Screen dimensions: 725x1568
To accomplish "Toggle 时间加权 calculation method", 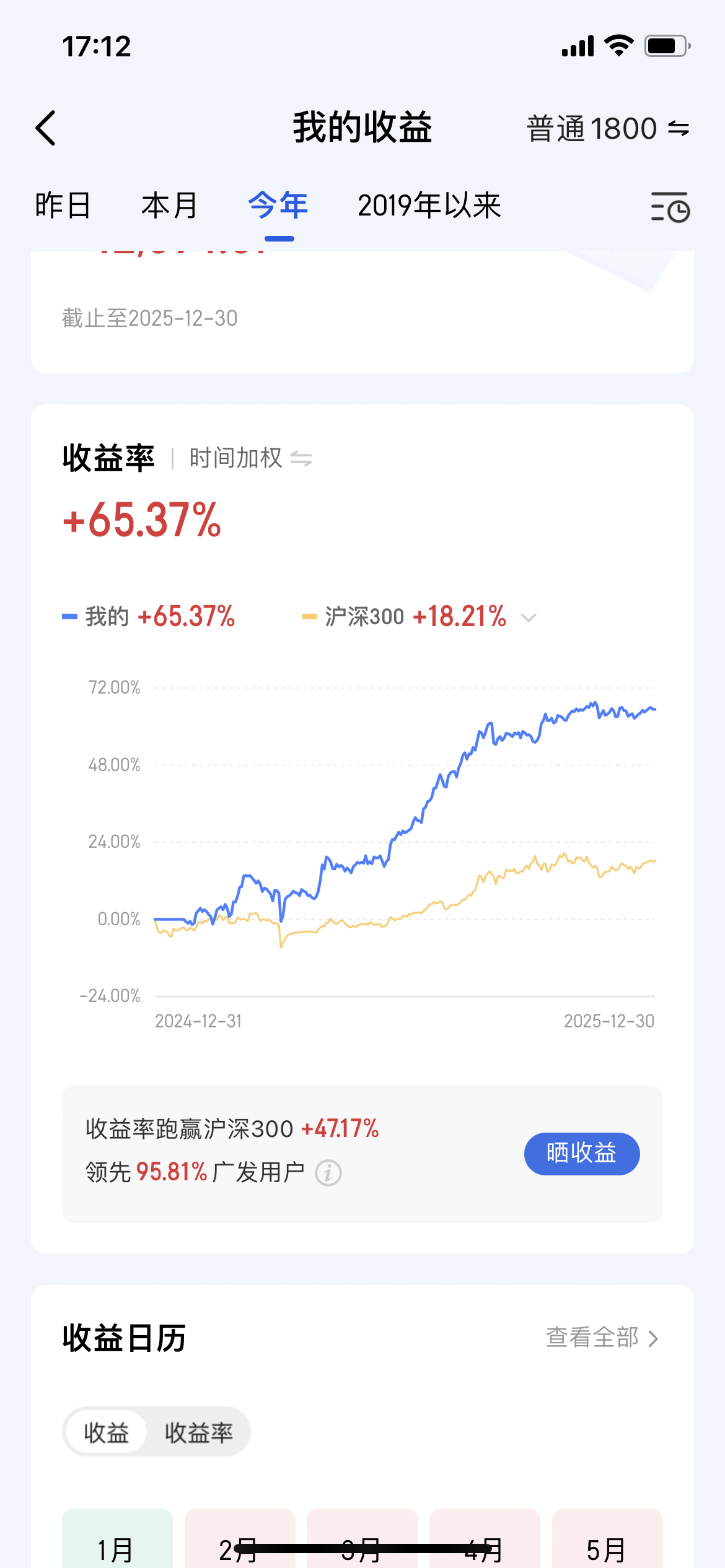I will click(250, 459).
